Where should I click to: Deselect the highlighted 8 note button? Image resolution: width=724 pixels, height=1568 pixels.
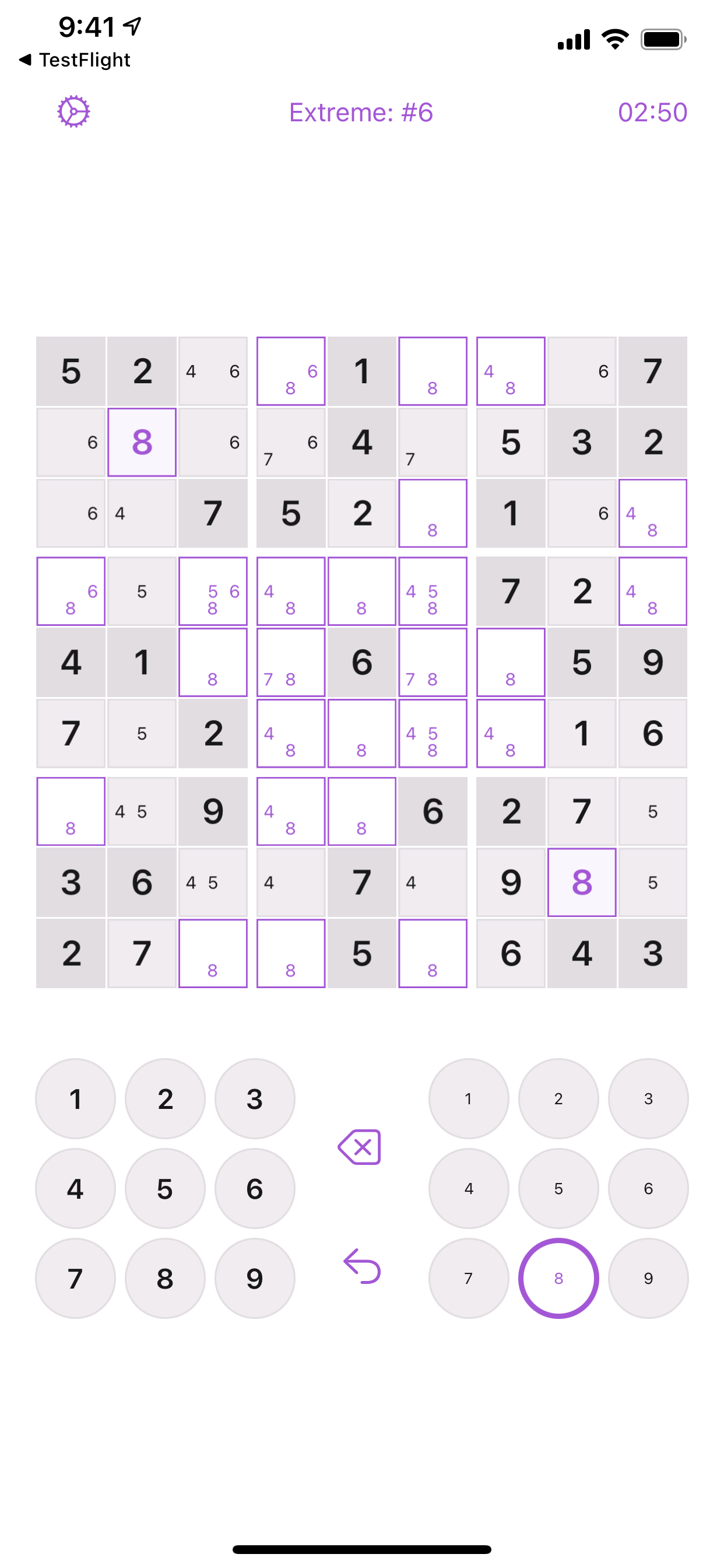pyautogui.click(x=558, y=1278)
